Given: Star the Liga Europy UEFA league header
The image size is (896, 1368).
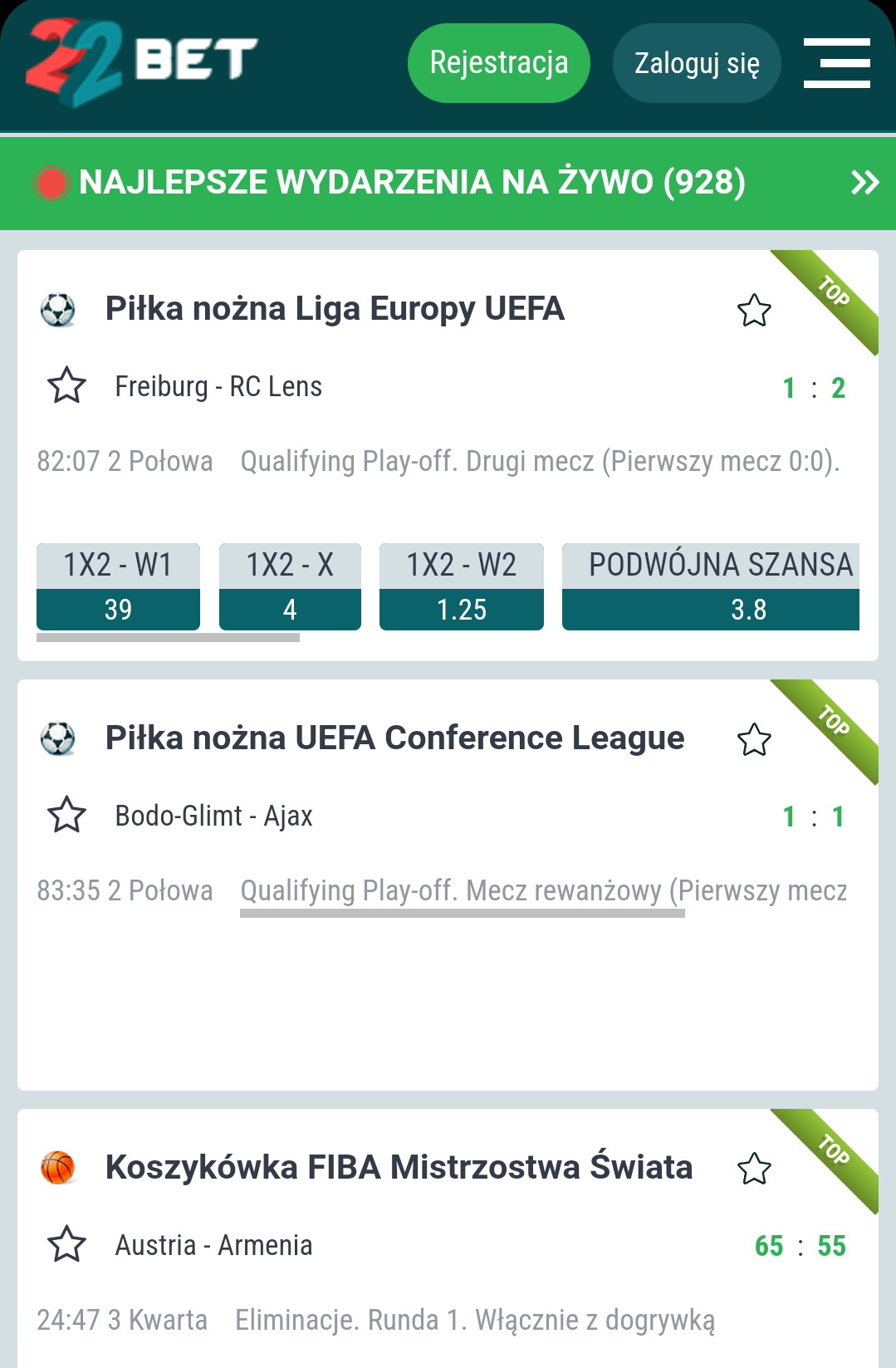Looking at the screenshot, I should click(x=754, y=310).
